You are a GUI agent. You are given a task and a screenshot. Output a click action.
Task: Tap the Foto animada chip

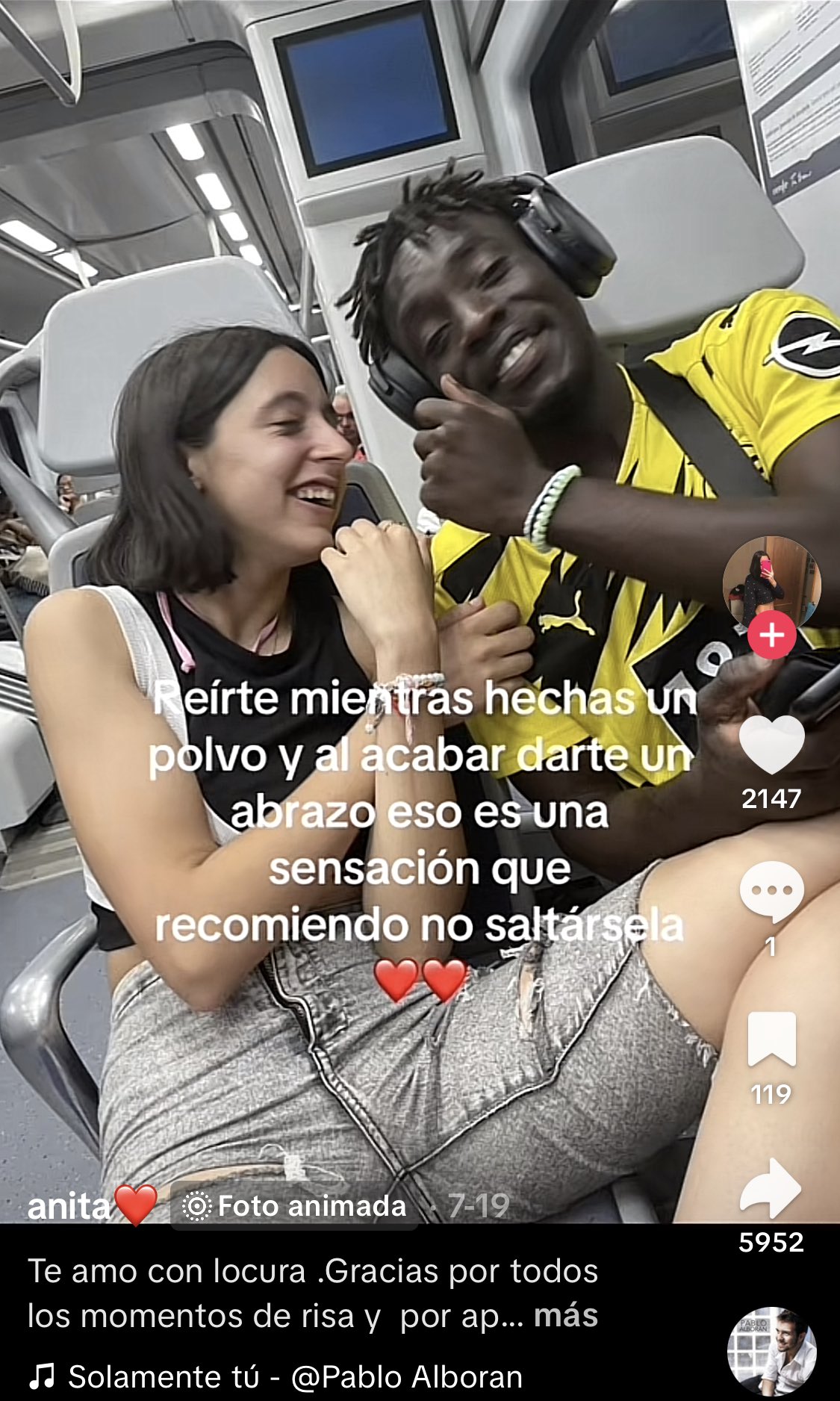click(x=295, y=1206)
